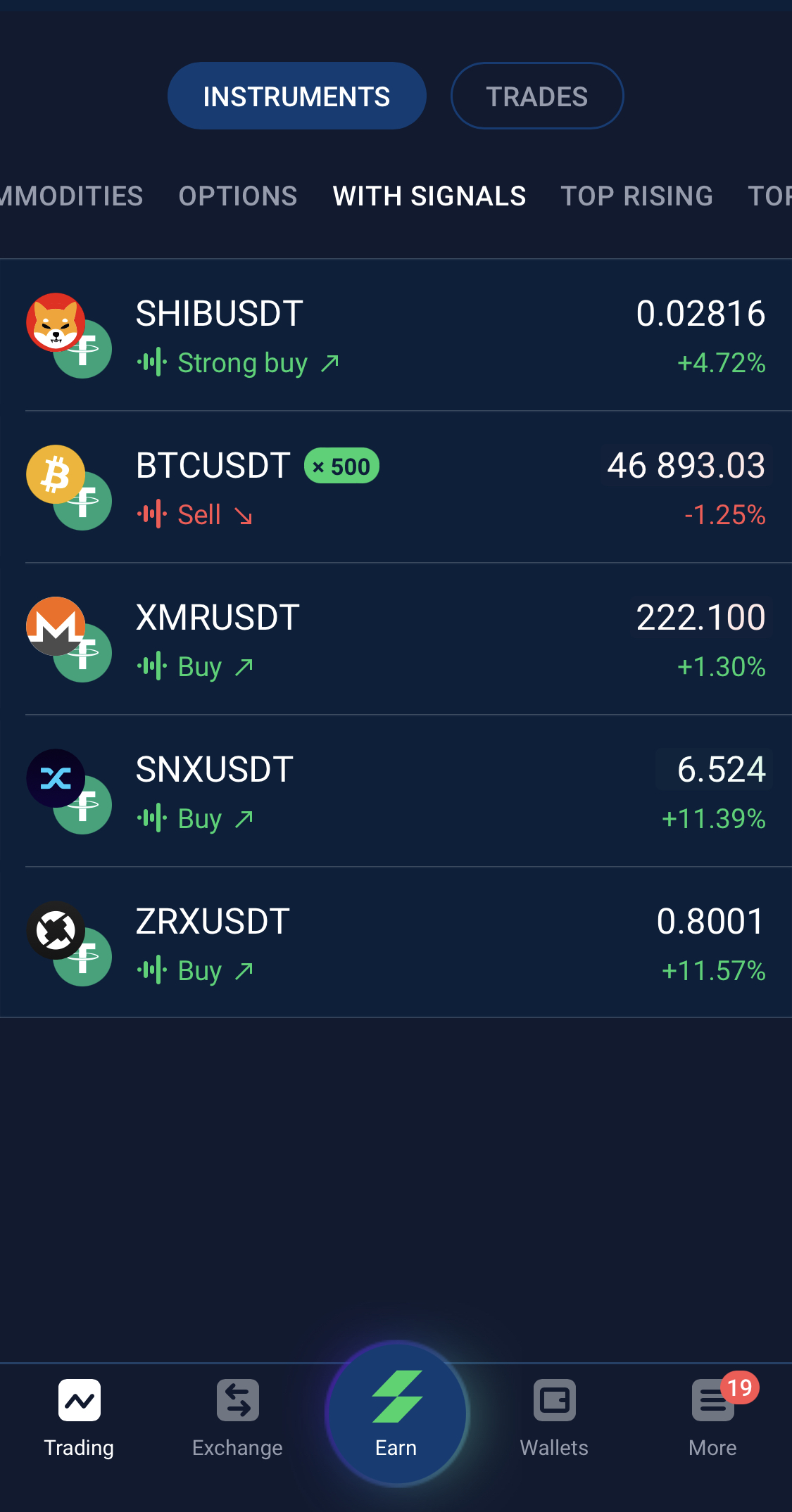Open the SHIBUSDT instrument

click(x=396, y=336)
